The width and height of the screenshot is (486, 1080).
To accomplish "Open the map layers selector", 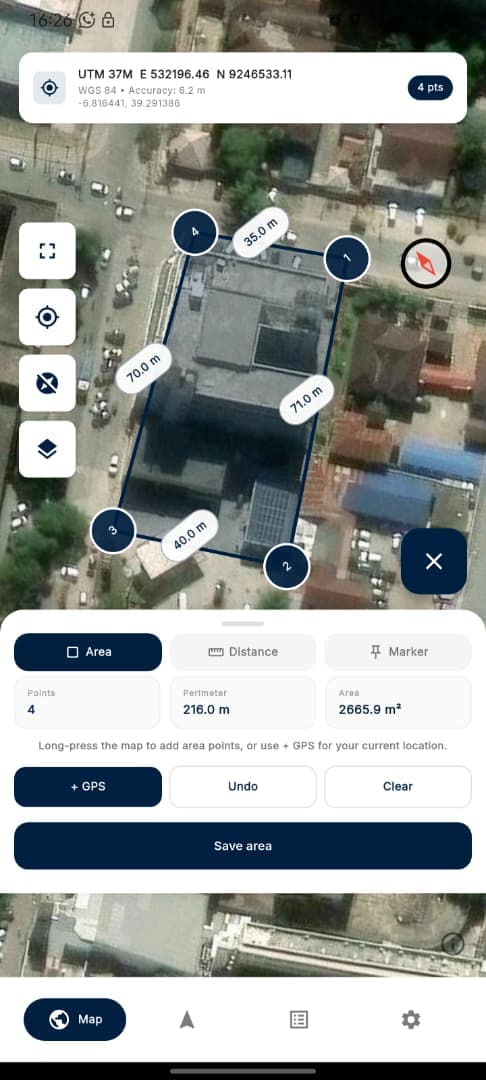I will [47, 449].
